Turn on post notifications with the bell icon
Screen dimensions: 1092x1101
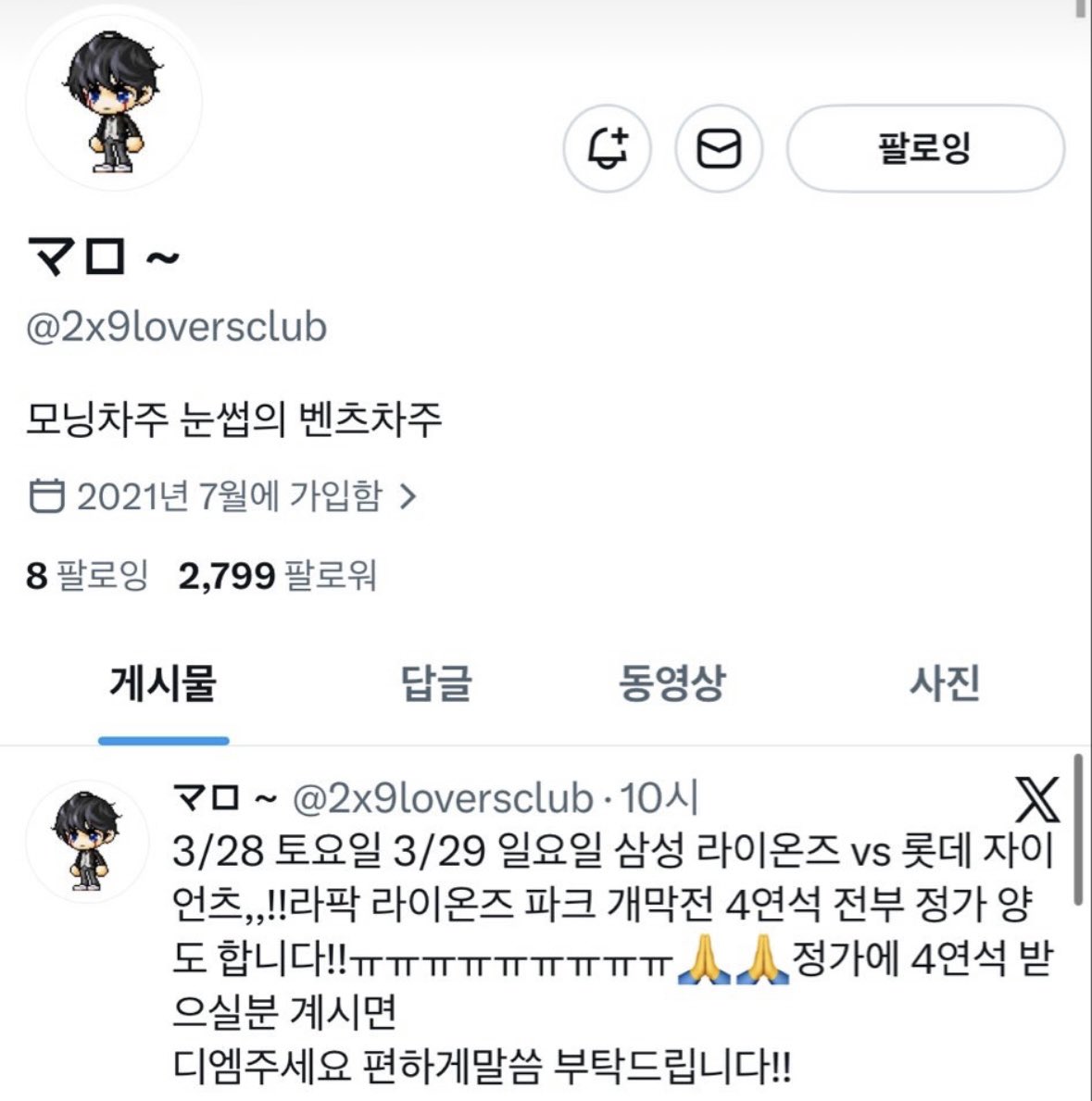tap(608, 148)
